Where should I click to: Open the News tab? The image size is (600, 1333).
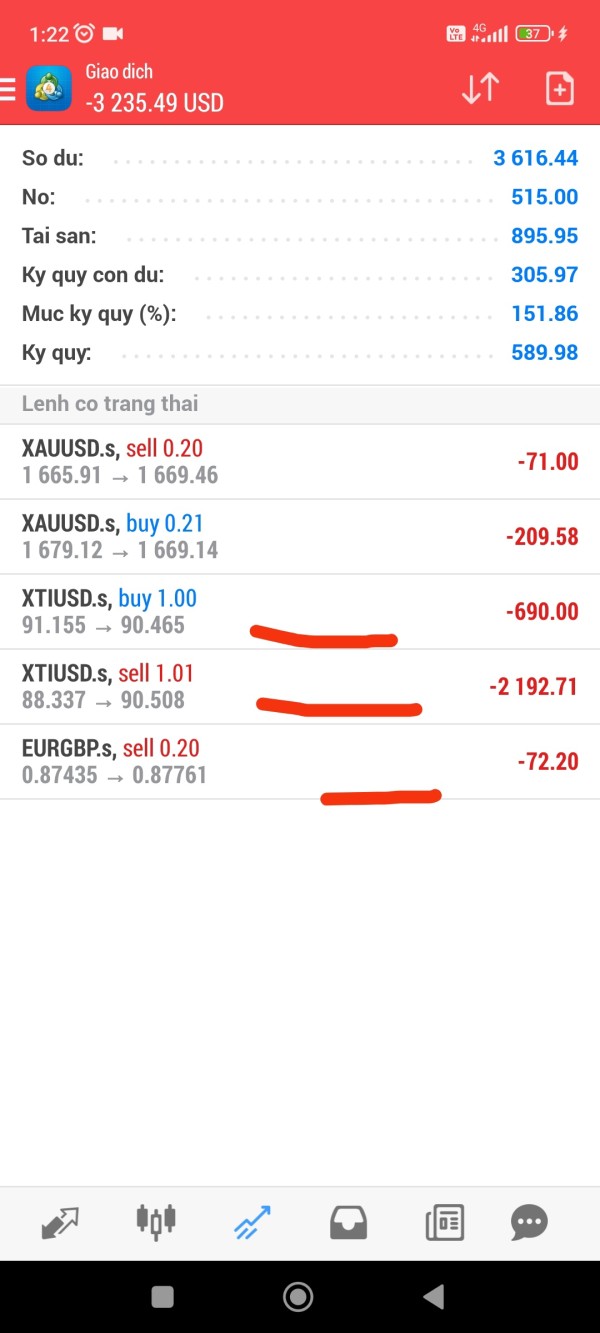(x=443, y=1222)
